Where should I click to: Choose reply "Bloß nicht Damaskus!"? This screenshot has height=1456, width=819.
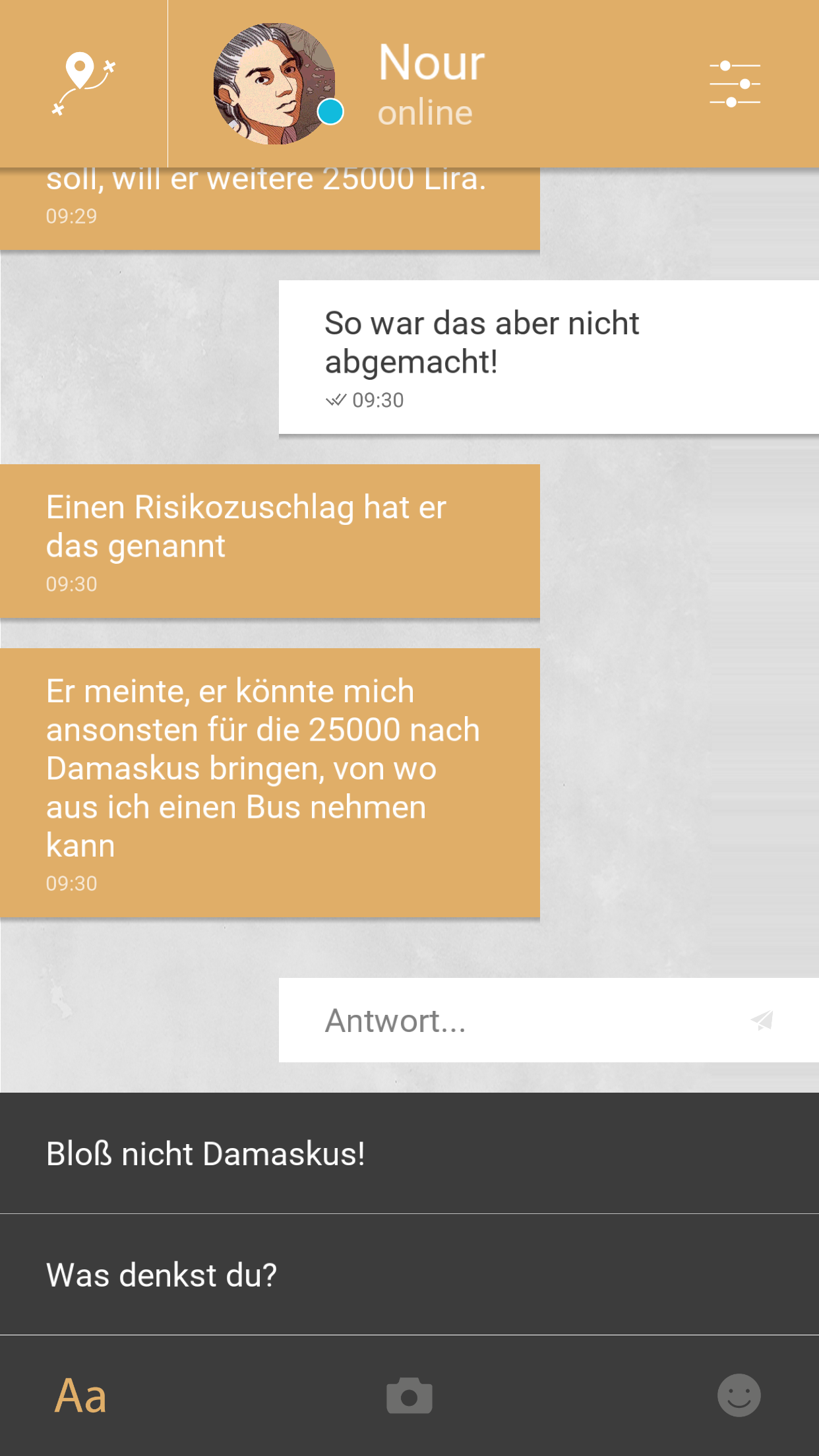(x=409, y=1153)
